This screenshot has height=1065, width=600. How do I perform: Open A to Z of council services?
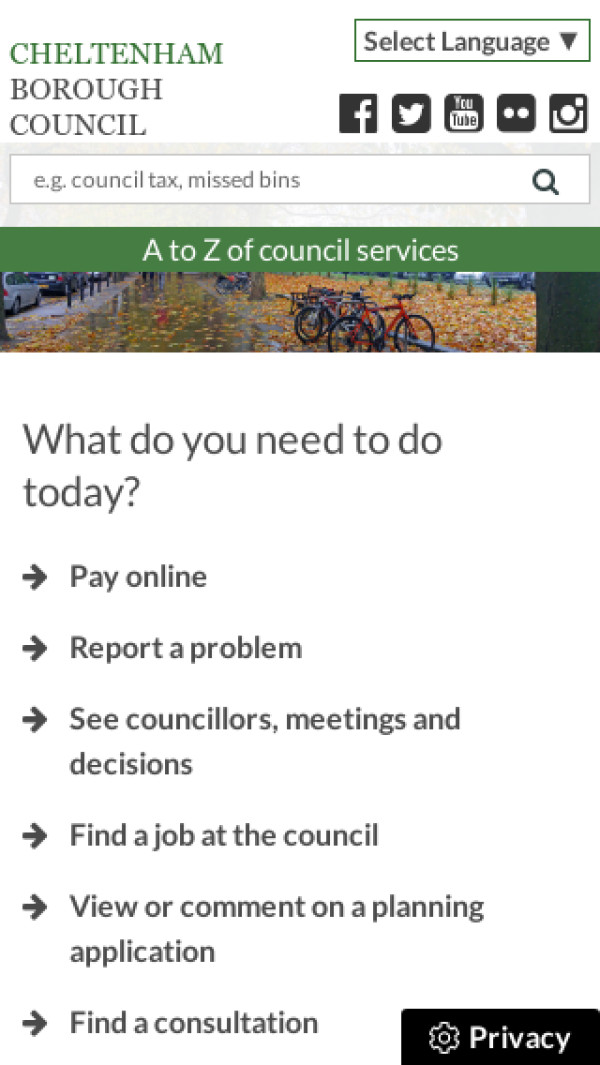[300, 250]
